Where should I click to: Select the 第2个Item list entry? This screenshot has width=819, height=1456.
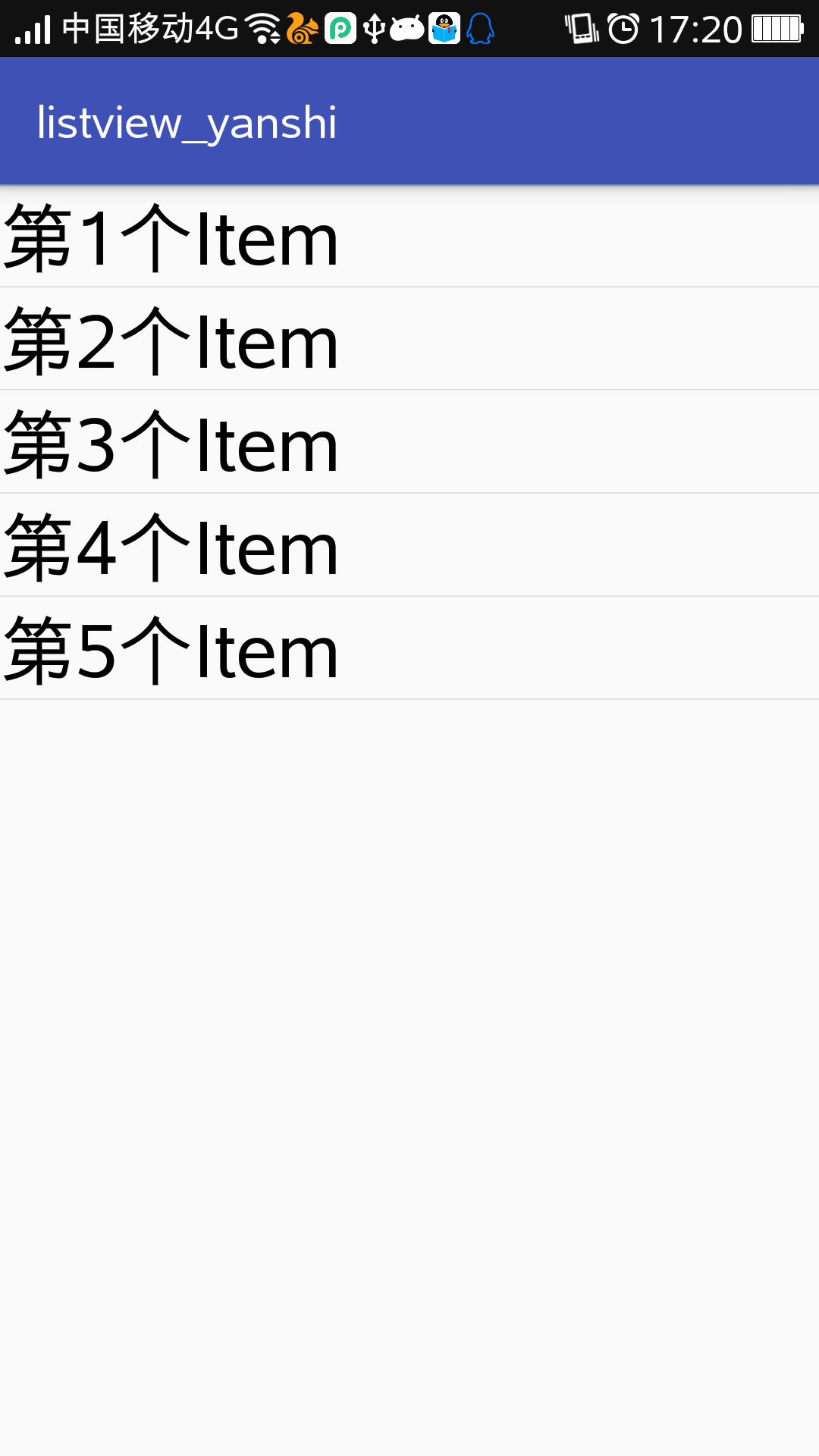click(409, 339)
